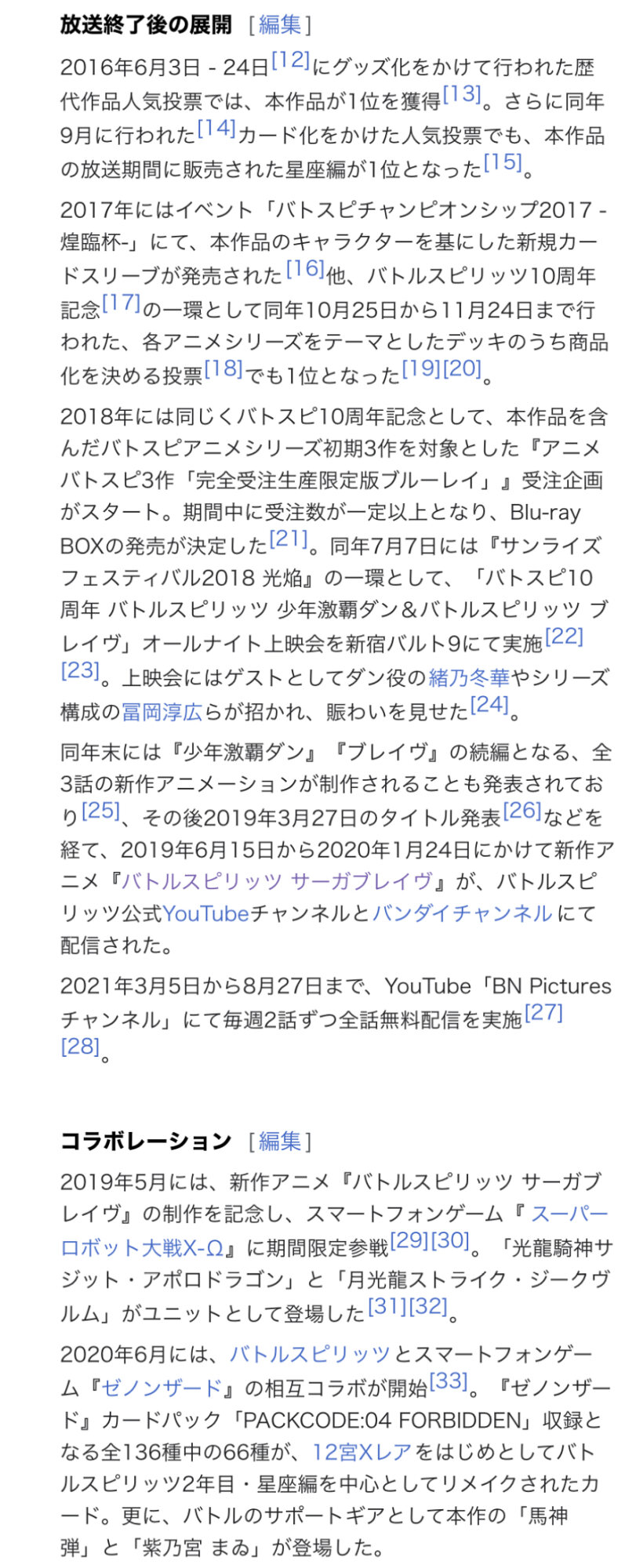Open the バンダイチャンネル link
Image resolution: width=636 pixels, height=1568 pixels.
(x=462, y=913)
